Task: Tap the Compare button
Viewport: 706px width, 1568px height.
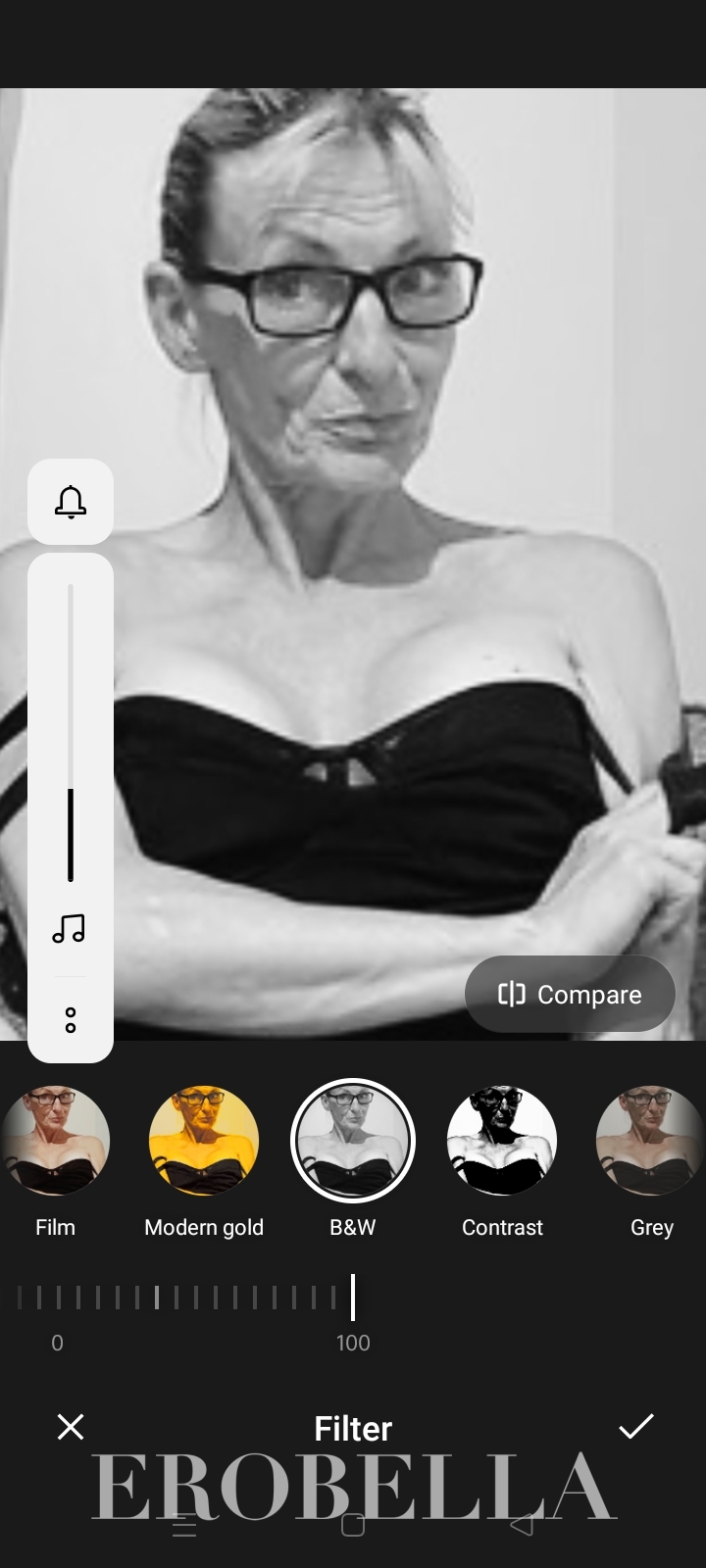Action: tap(570, 994)
